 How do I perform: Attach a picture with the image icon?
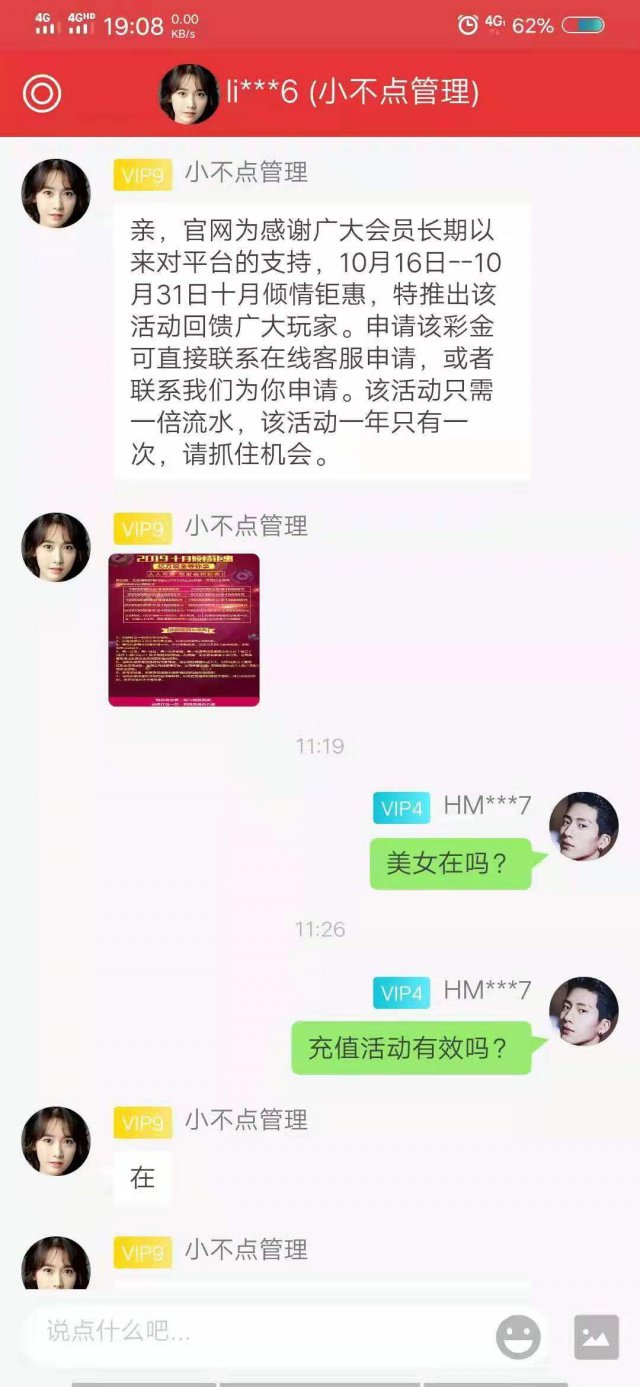pos(596,1337)
